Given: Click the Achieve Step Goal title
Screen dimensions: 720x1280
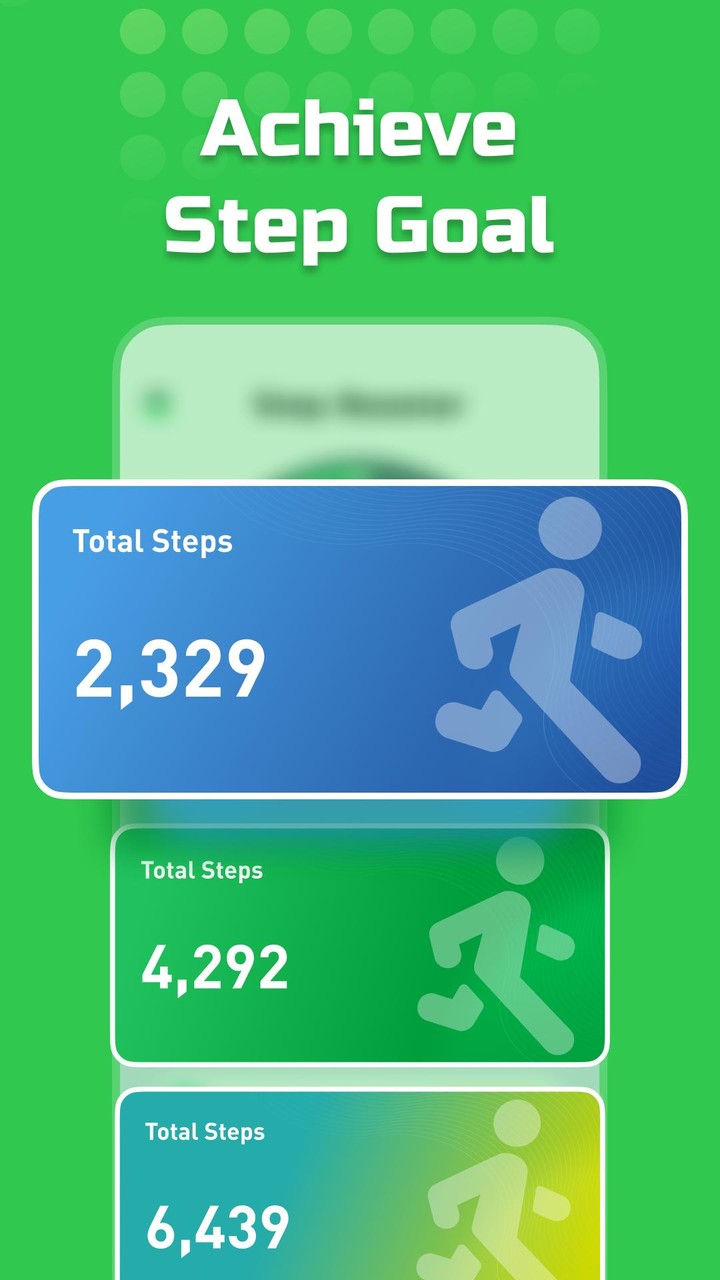Looking at the screenshot, I should 360,175.
